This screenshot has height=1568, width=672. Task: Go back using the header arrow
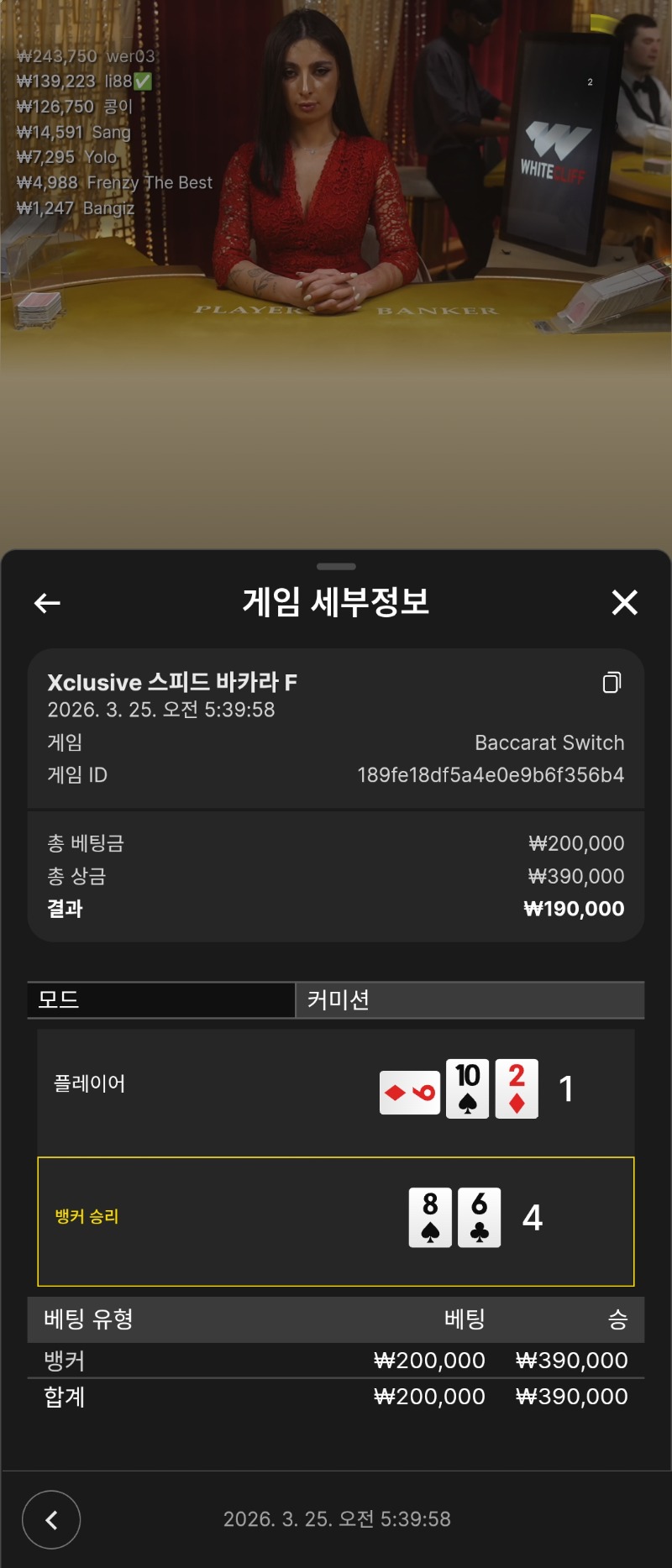[x=47, y=603]
